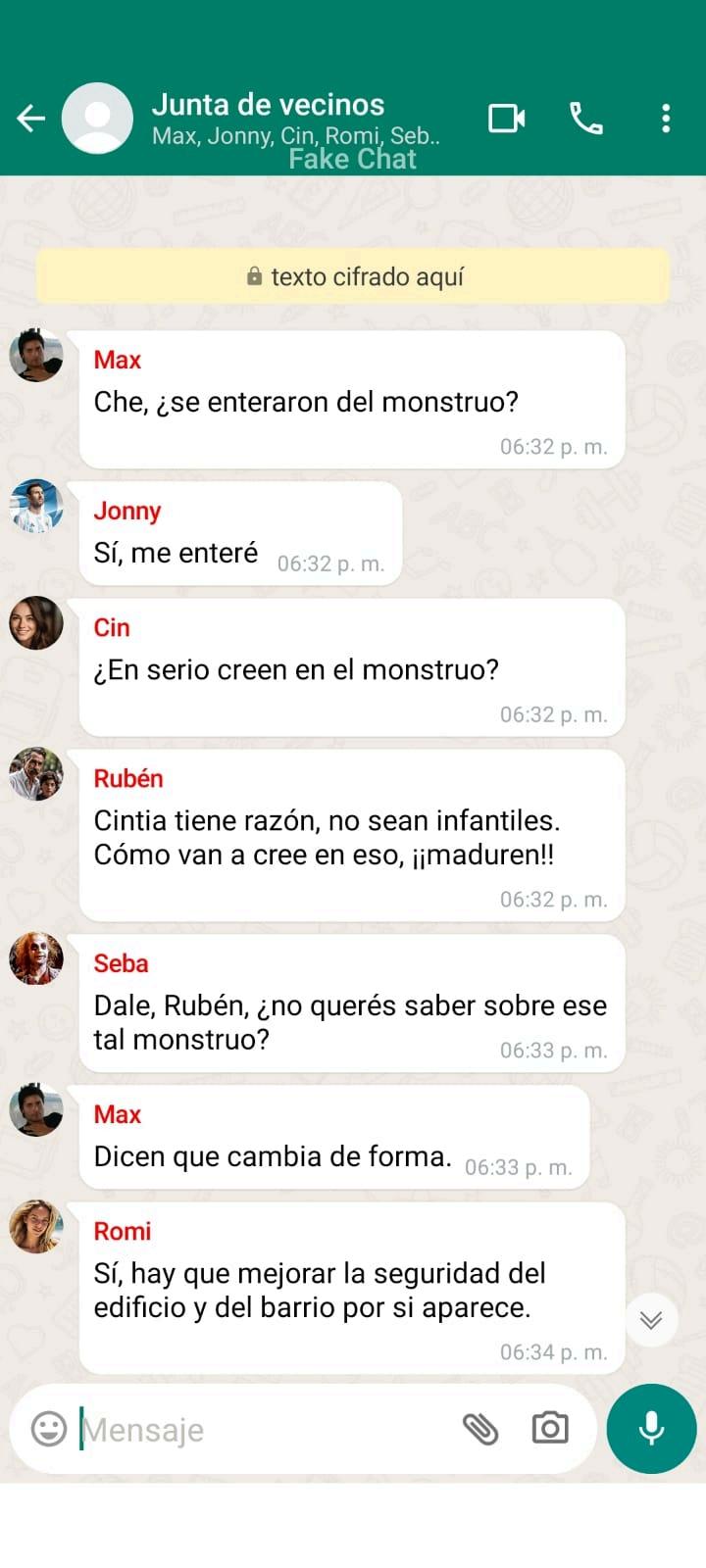Start a video call with the group
Image resolution: width=706 pixels, height=1568 pixels.
click(x=506, y=119)
